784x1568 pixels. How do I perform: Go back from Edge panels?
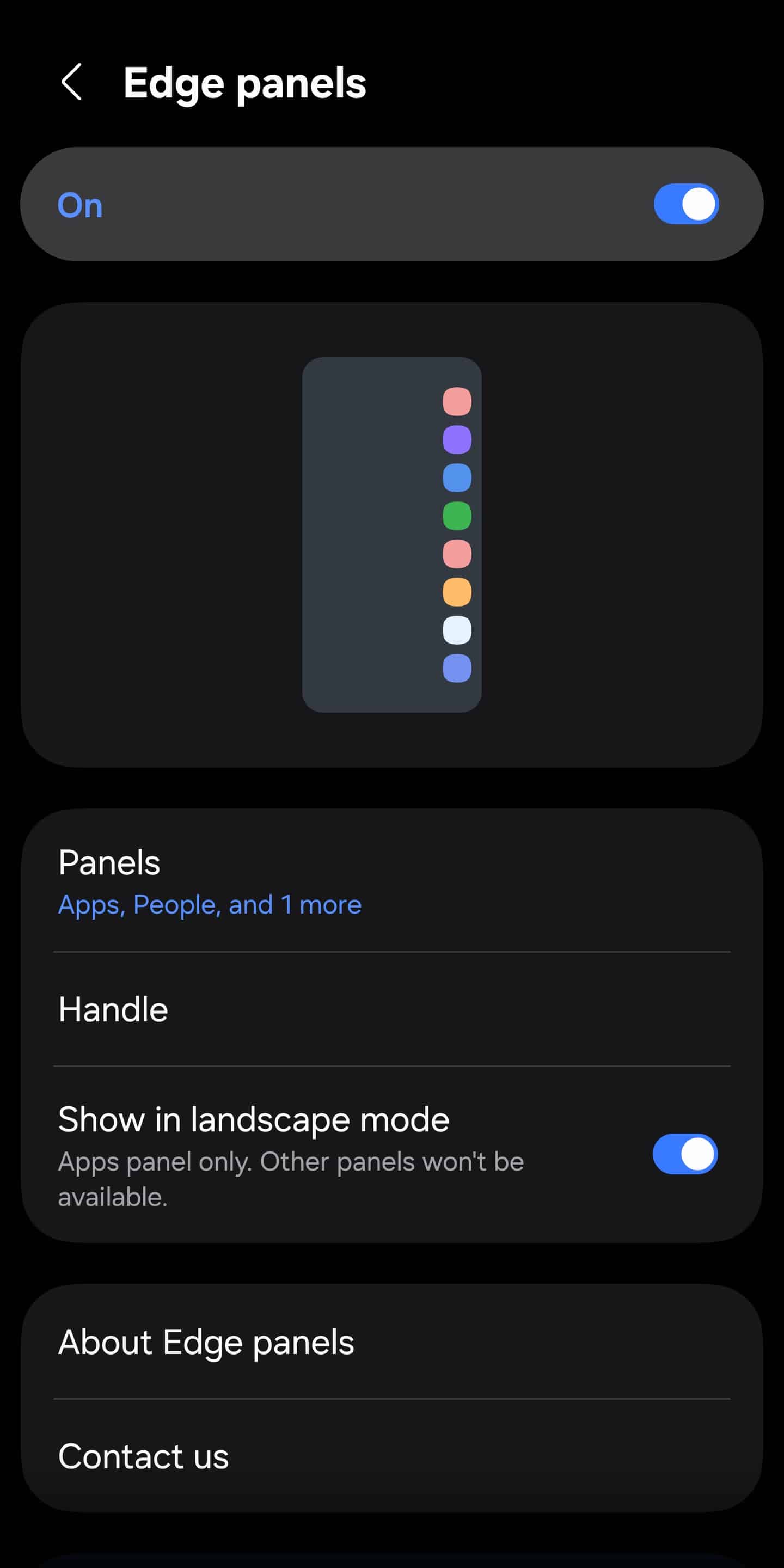coord(72,82)
